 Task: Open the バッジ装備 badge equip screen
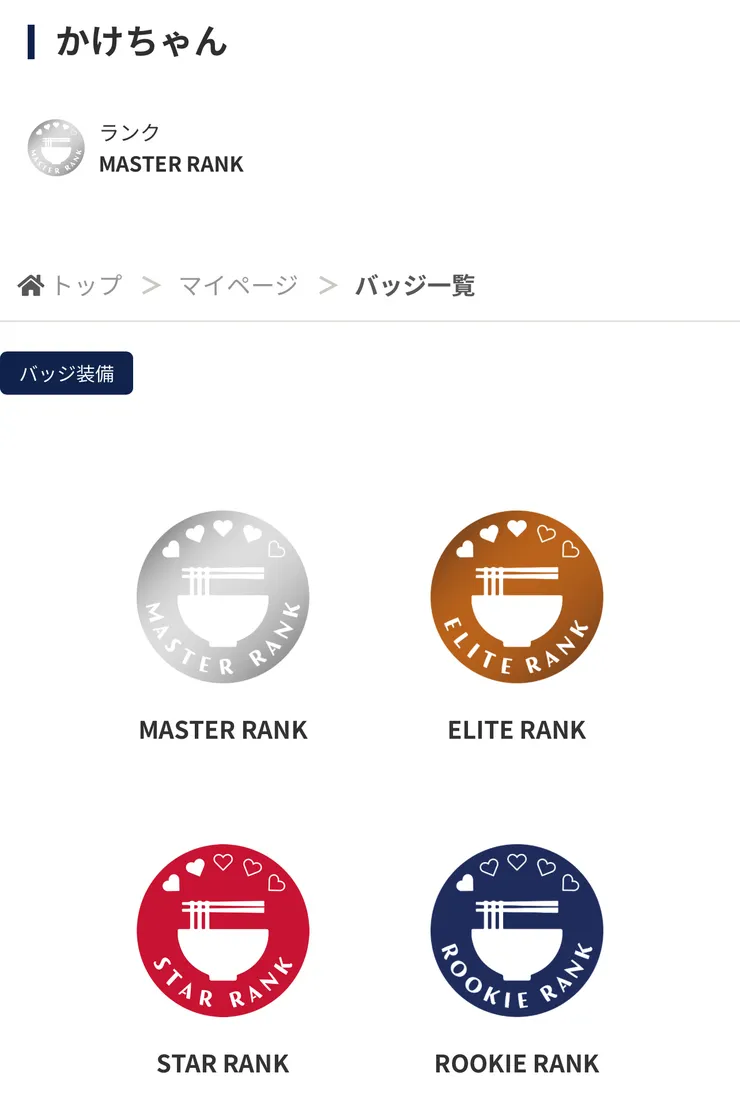[66, 373]
